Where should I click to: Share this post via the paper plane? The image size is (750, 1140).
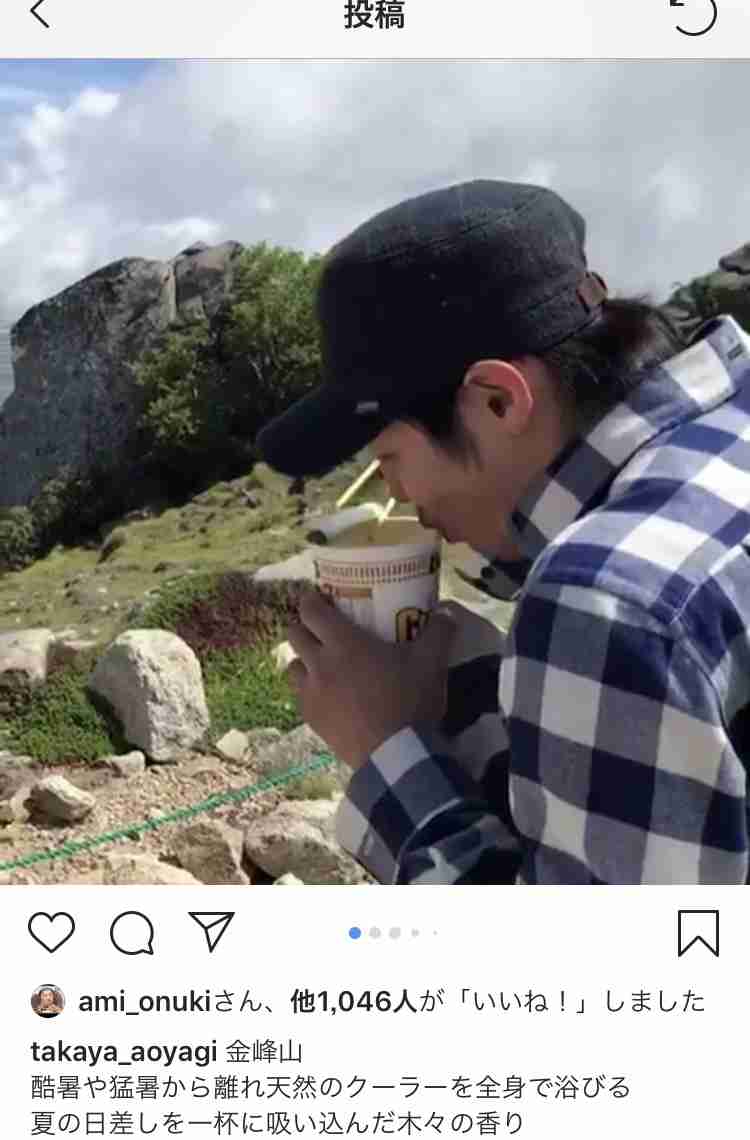(211, 933)
